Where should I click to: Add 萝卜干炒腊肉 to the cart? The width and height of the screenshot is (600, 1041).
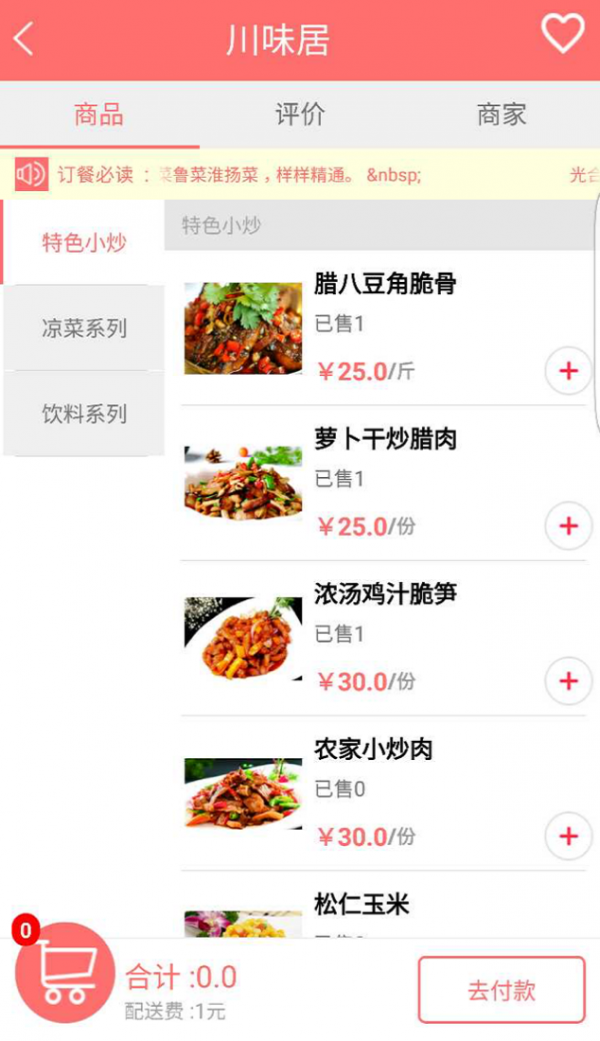(568, 526)
